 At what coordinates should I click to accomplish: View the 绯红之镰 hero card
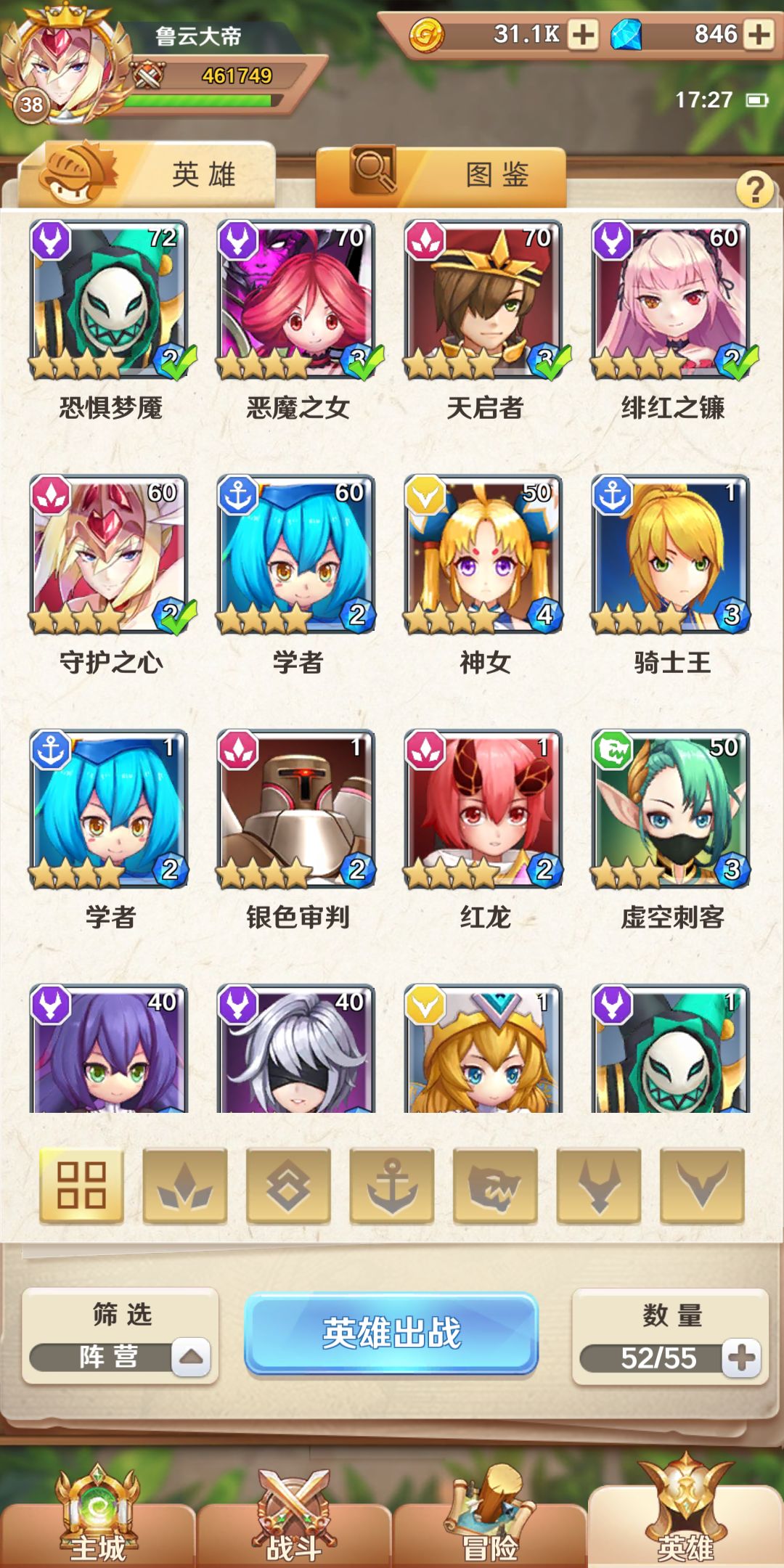click(671, 300)
